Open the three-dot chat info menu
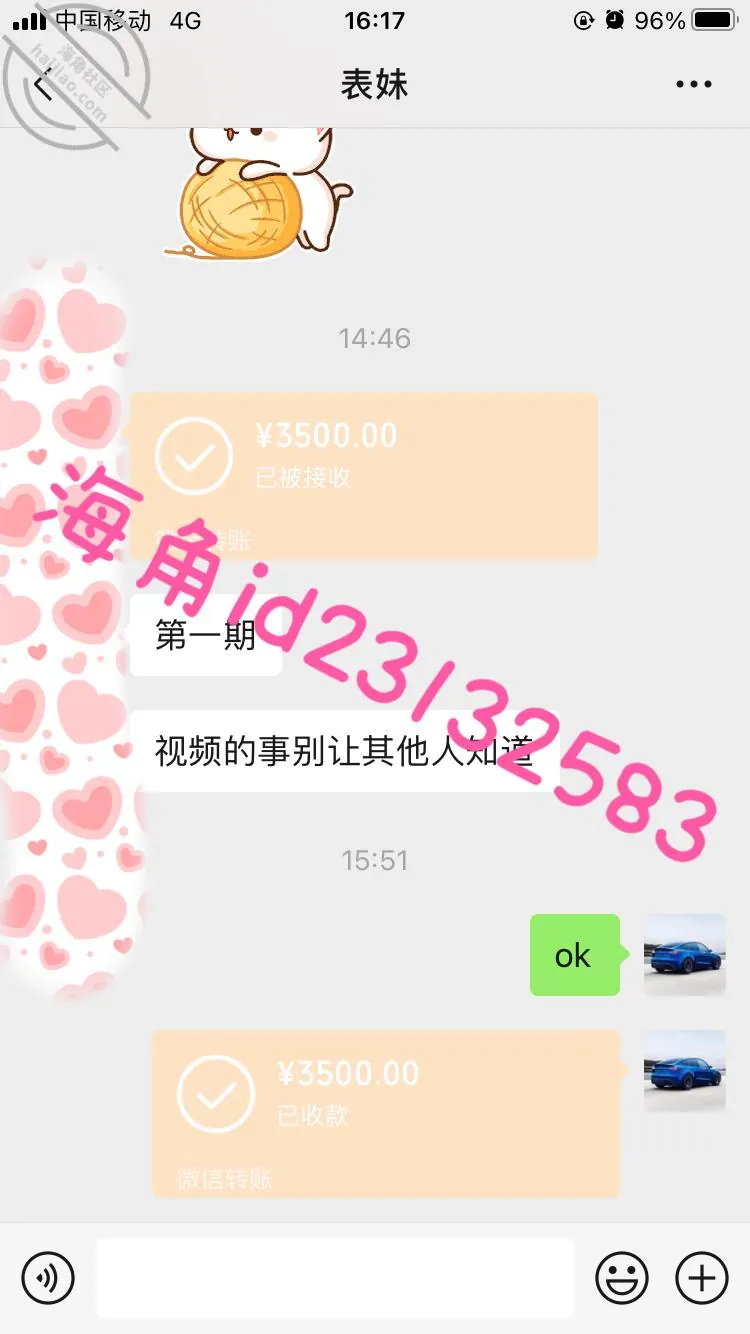Viewport: 750px width, 1334px height. (x=694, y=85)
